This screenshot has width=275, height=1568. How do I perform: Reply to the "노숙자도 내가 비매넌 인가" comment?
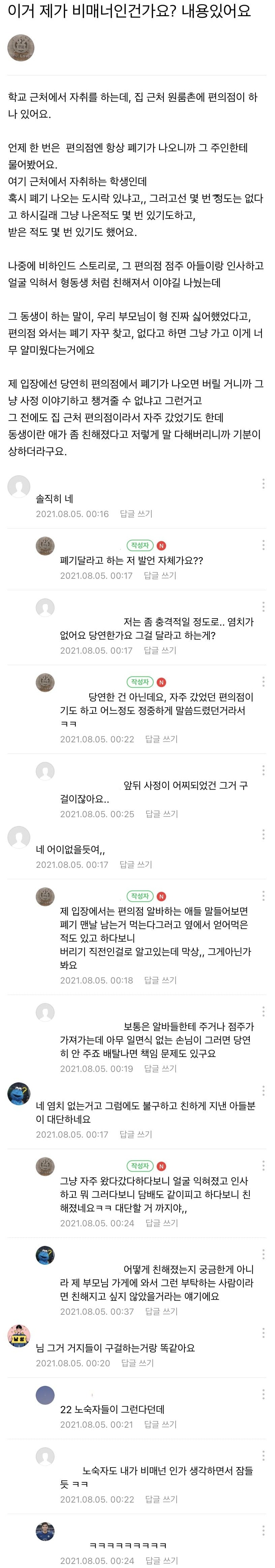coord(161,1499)
